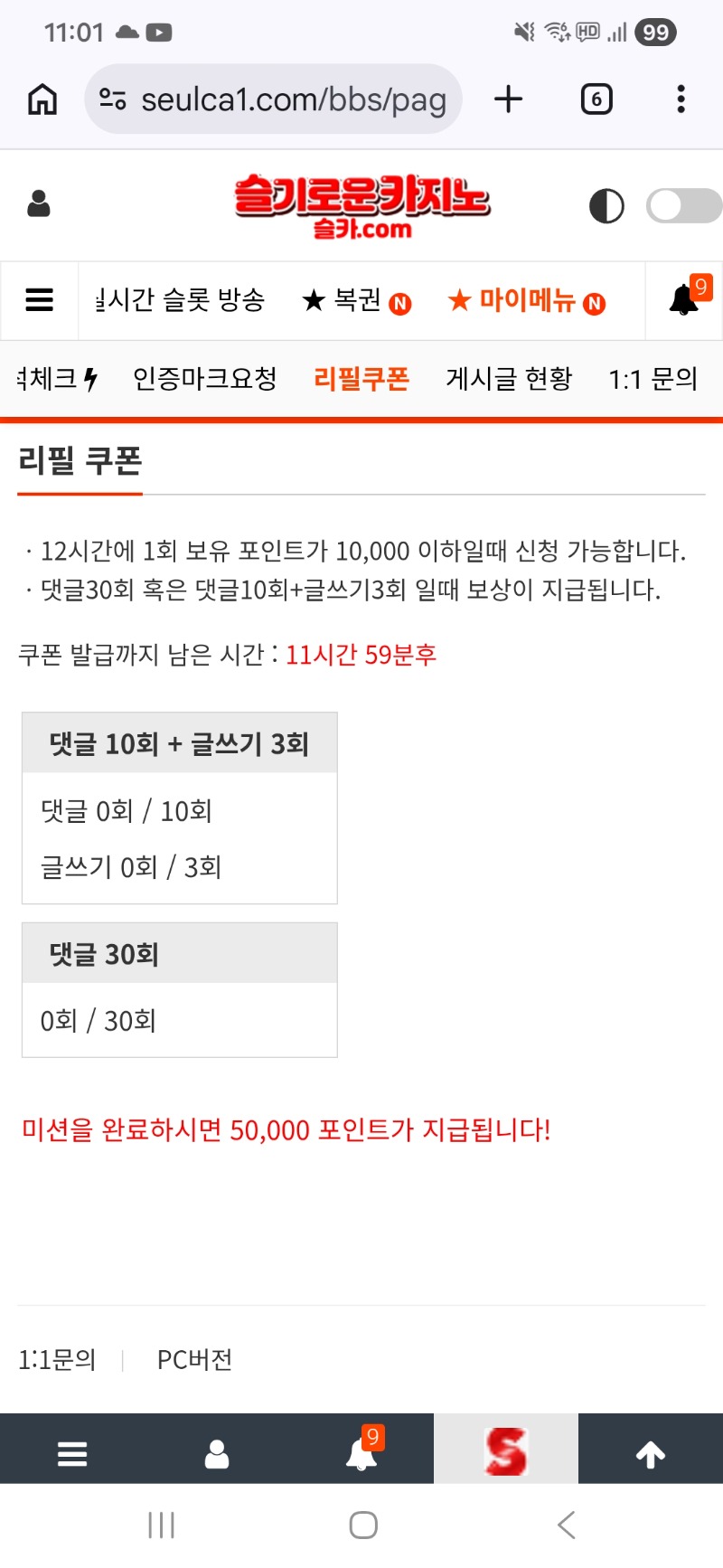Open the hamburger menu in header
The height and width of the screenshot is (1568, 723).
tap(39, 300)
